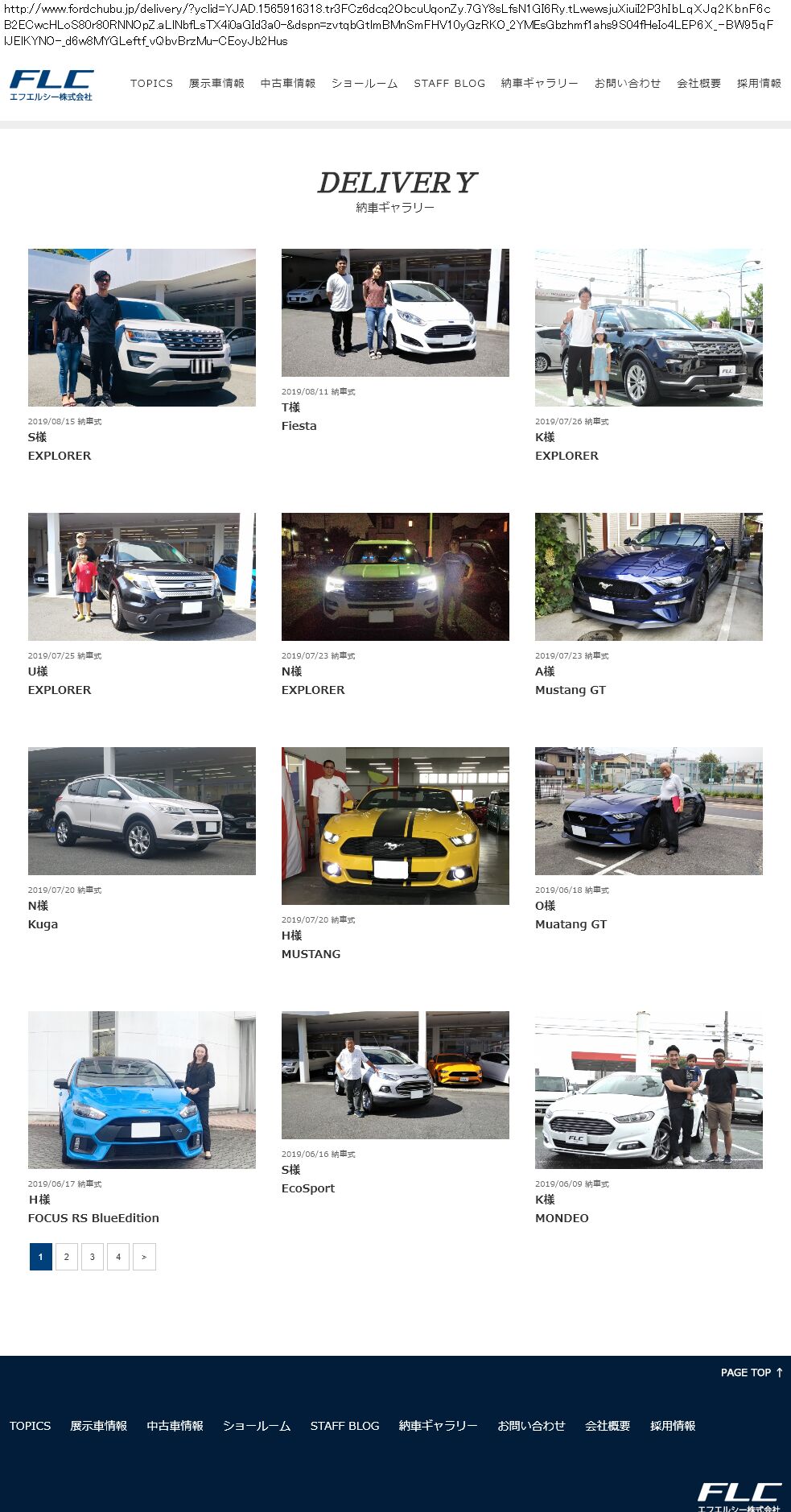Screen dimensions: 791x1512
Task: Open 中古車情報 in the top menu
Action: click(287, 83)
